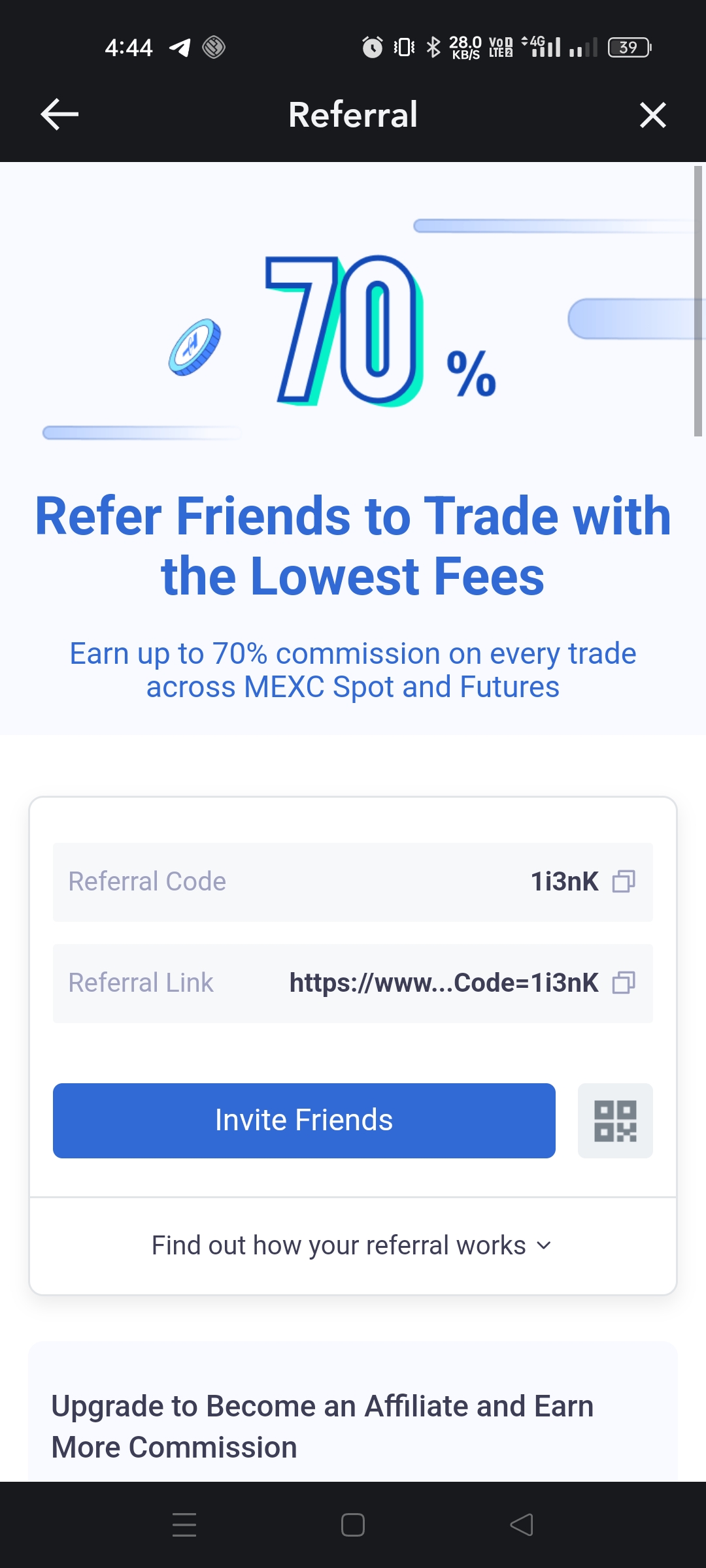Tap the Invite Friends button
The image size is (706, 1568).
coord(304,1120)
